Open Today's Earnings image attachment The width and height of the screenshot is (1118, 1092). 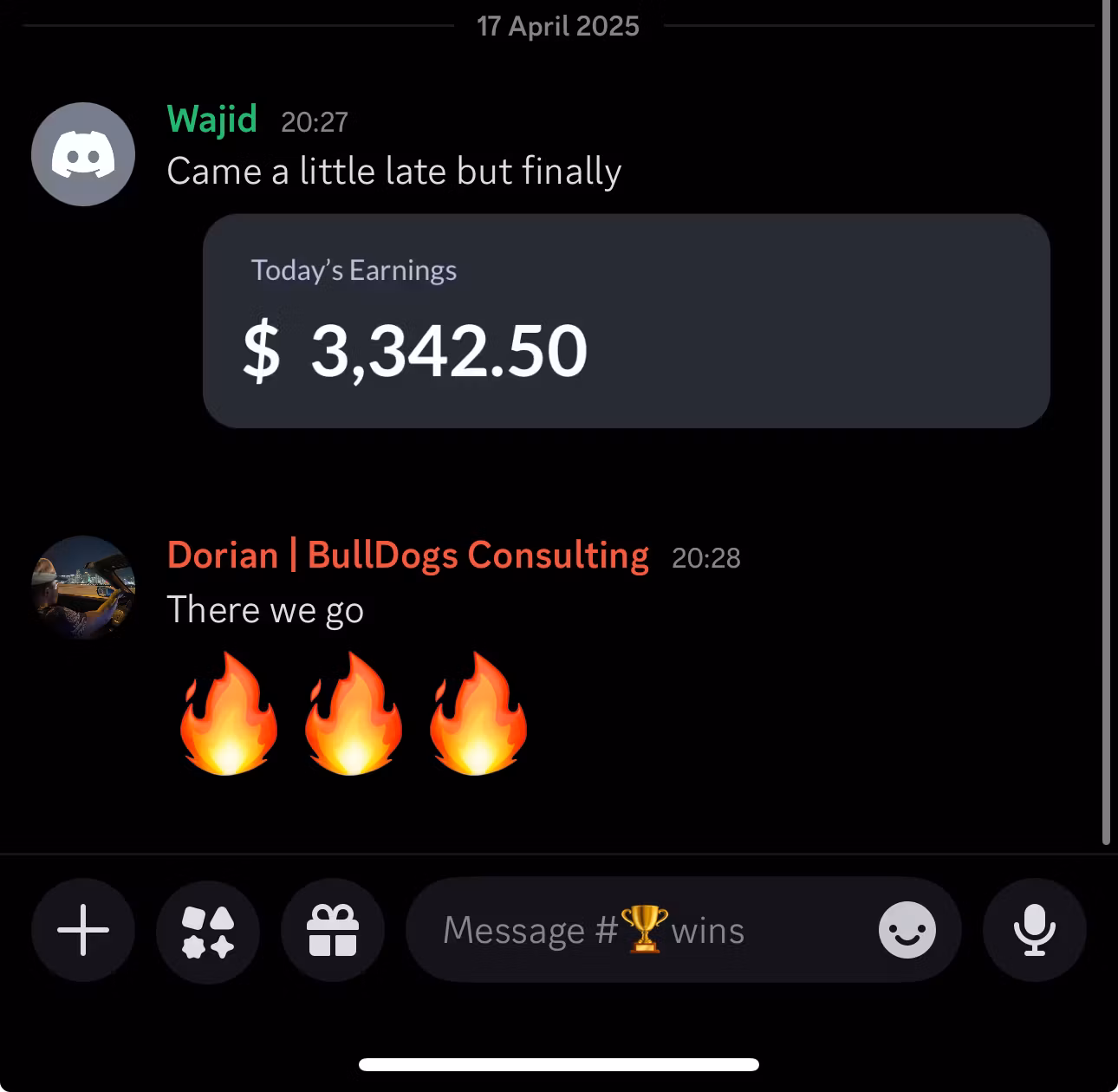tap(626, 321)
